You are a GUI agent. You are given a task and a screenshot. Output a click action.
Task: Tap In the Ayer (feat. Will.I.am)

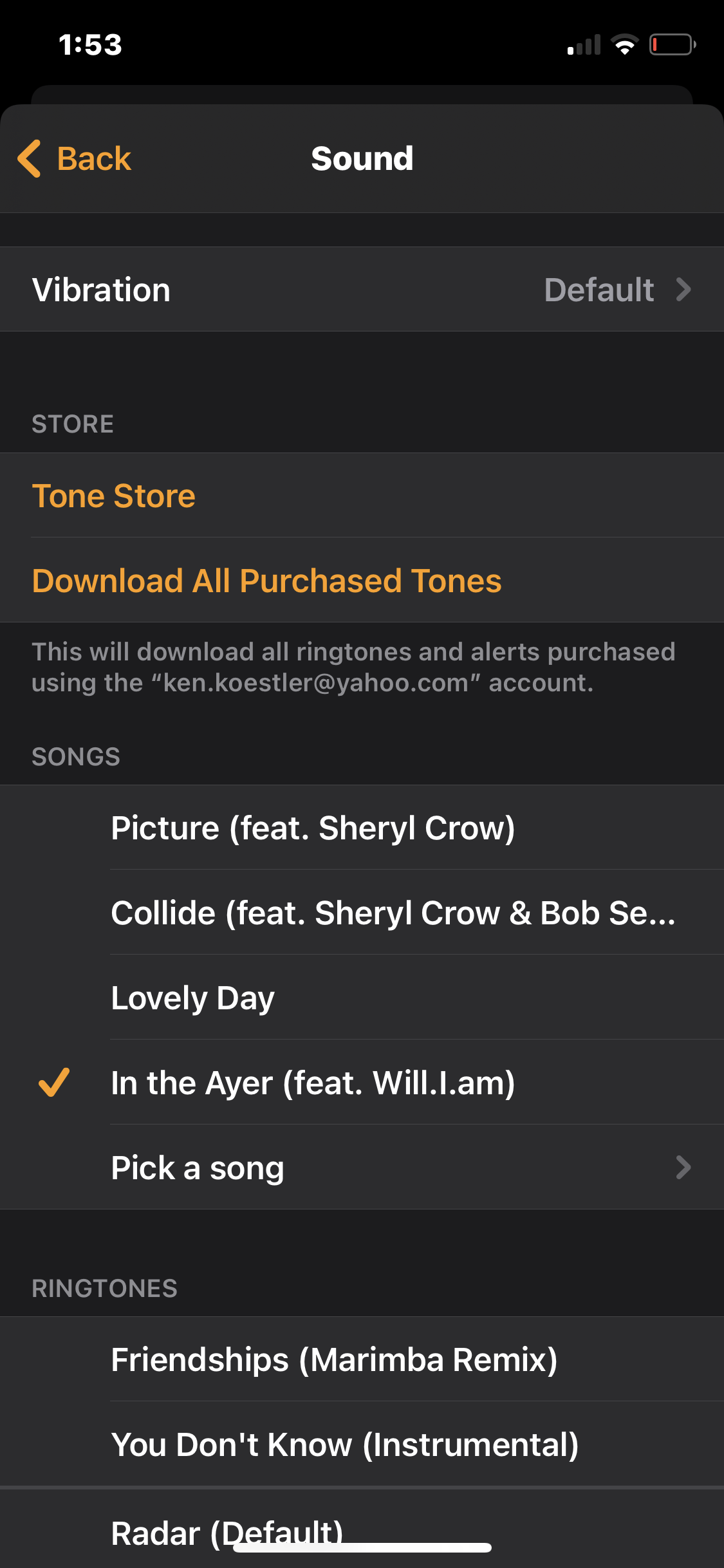[x=313, y=1083]
